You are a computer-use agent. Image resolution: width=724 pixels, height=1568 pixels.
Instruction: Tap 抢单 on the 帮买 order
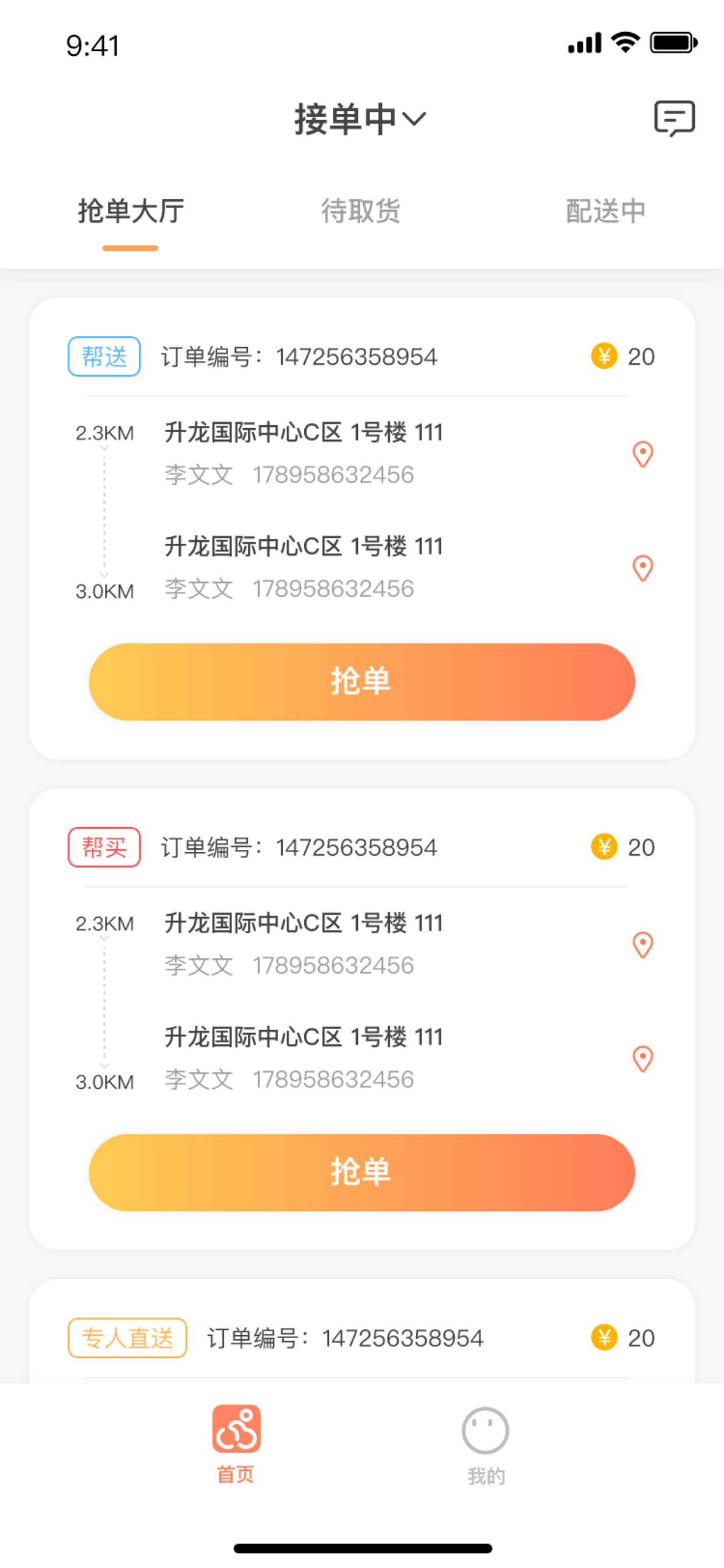[x=362, y=1172]
